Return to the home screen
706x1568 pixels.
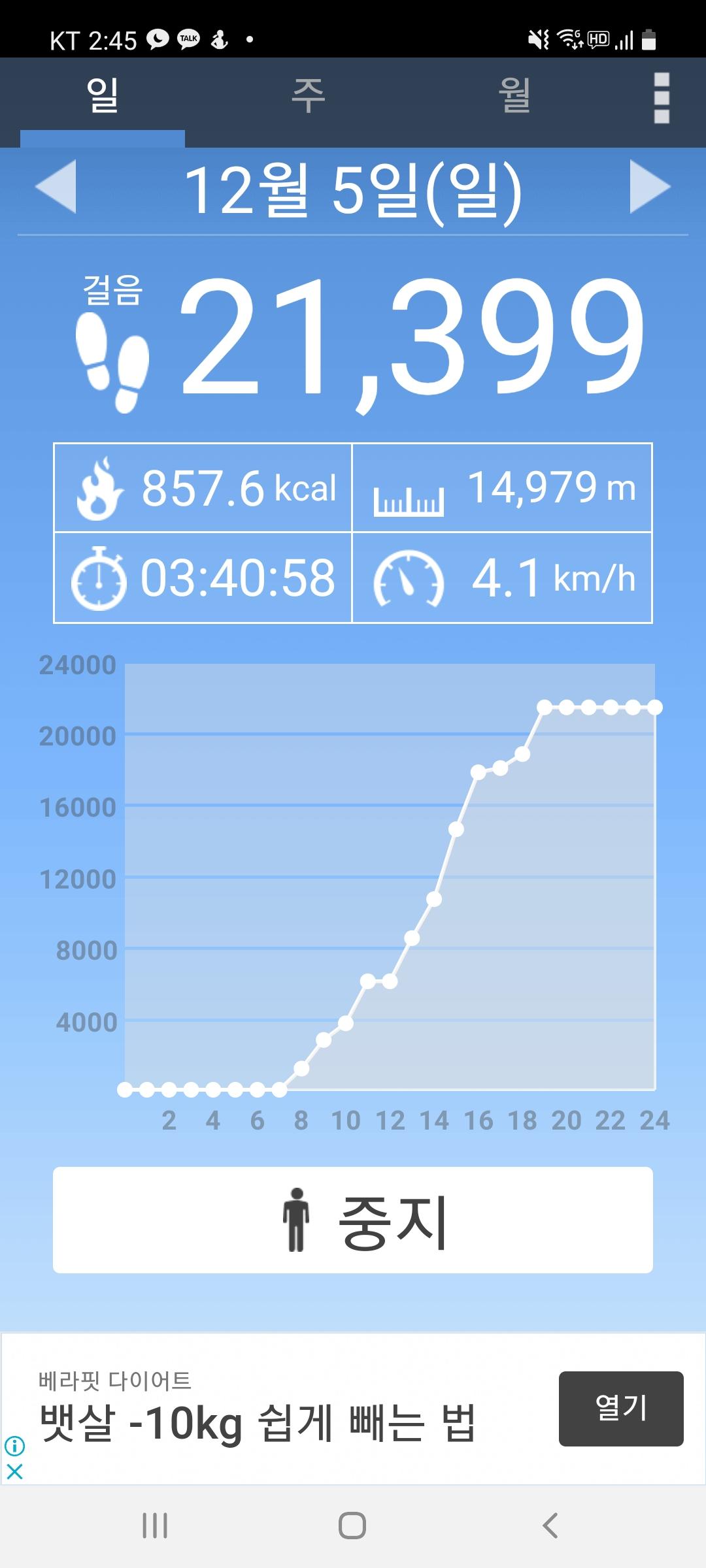352,1526
